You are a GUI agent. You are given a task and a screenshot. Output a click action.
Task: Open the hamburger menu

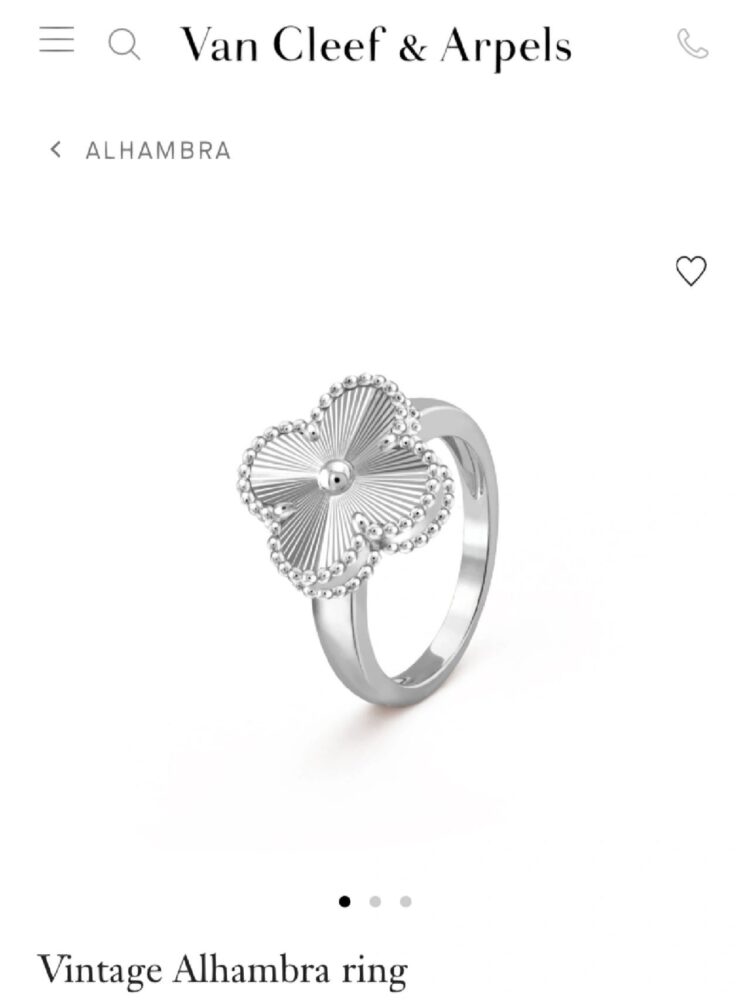pyautogui.click(x=57, y=40)
